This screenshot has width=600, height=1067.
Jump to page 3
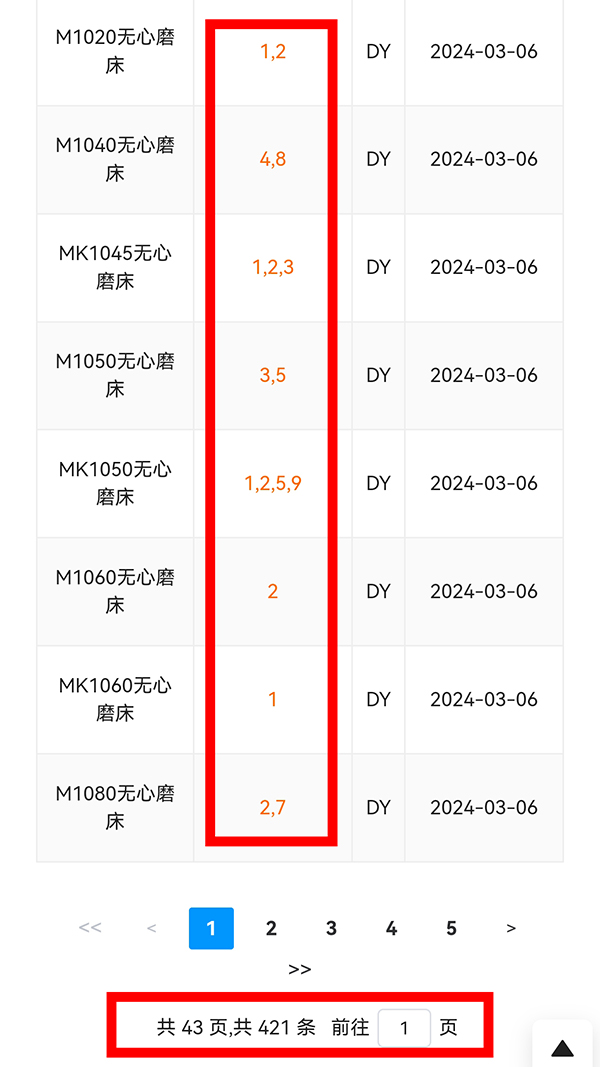(331, 928)
